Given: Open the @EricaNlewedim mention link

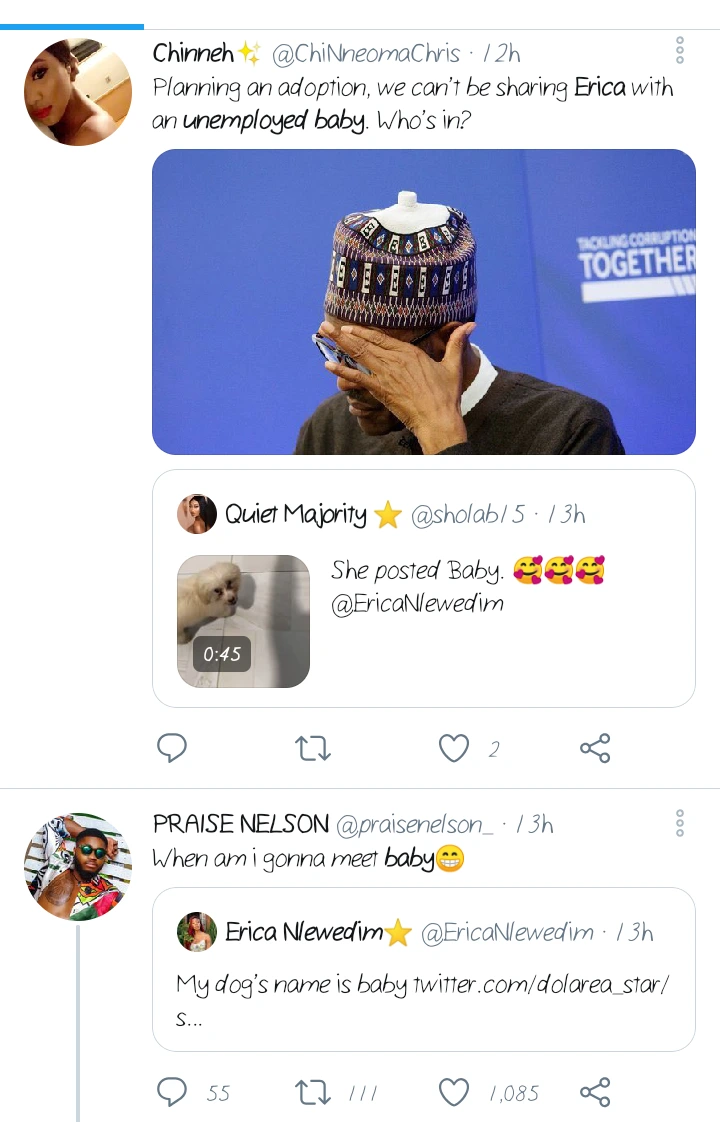Looking at the screenshot, I should (x=417, y=603).
